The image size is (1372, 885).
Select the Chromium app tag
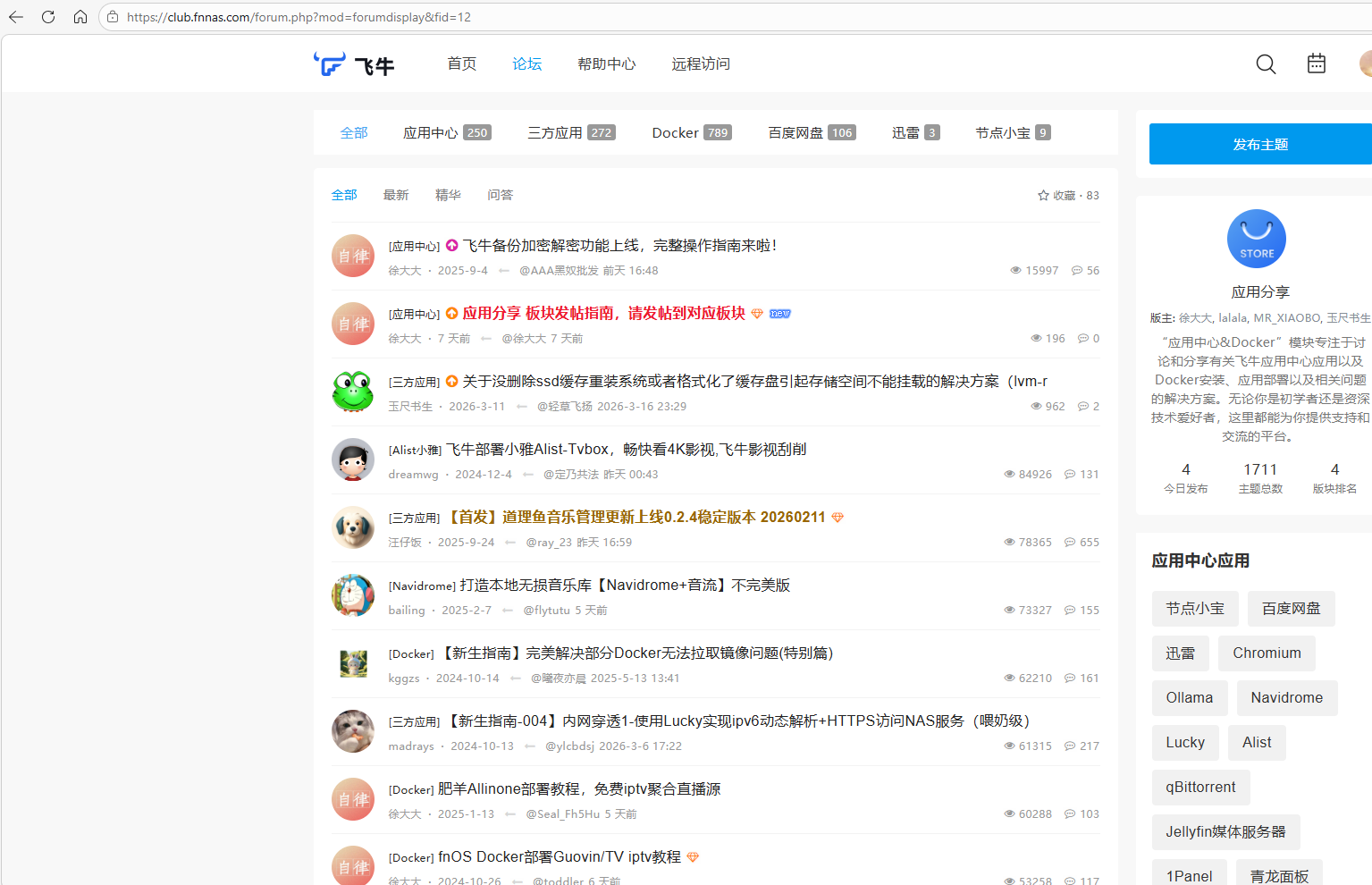1266,653
